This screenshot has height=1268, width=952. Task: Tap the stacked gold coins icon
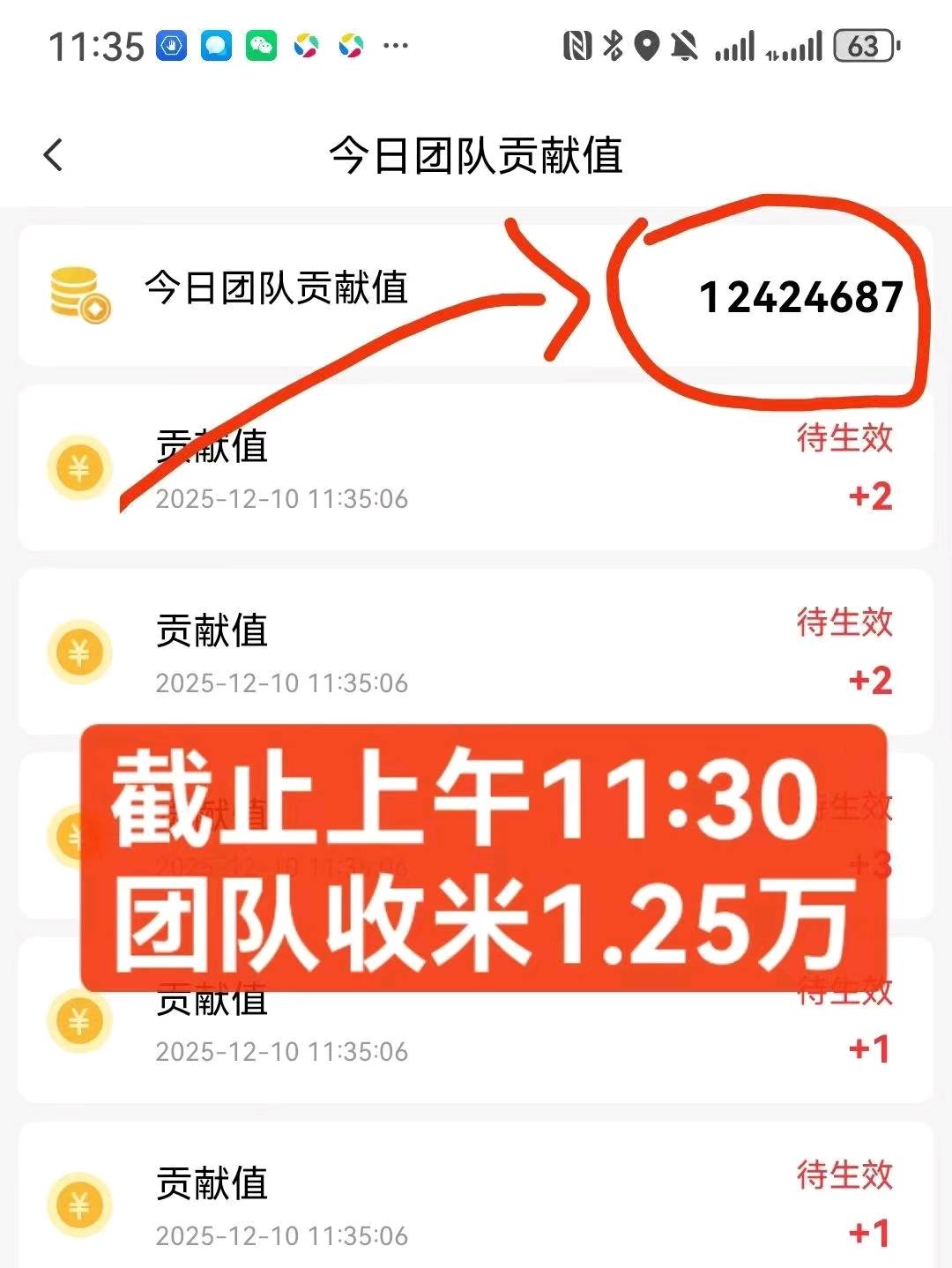79,294
